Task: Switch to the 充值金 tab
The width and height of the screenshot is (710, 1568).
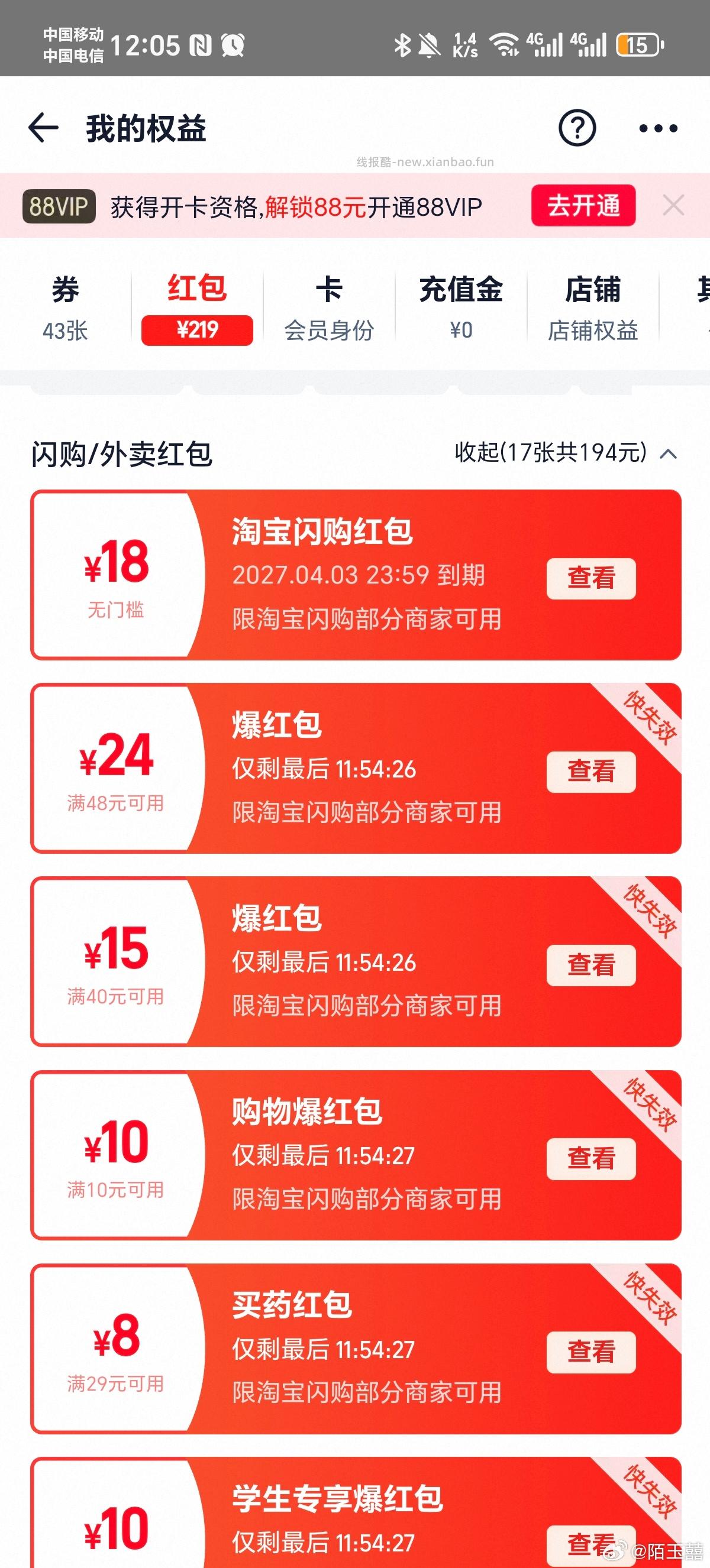Action: 462,304
